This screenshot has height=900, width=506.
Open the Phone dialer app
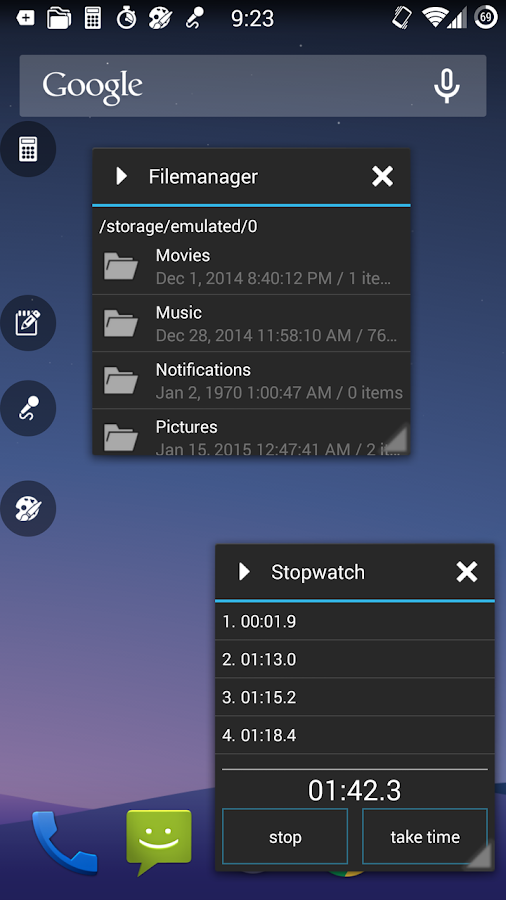click(63, 842)
